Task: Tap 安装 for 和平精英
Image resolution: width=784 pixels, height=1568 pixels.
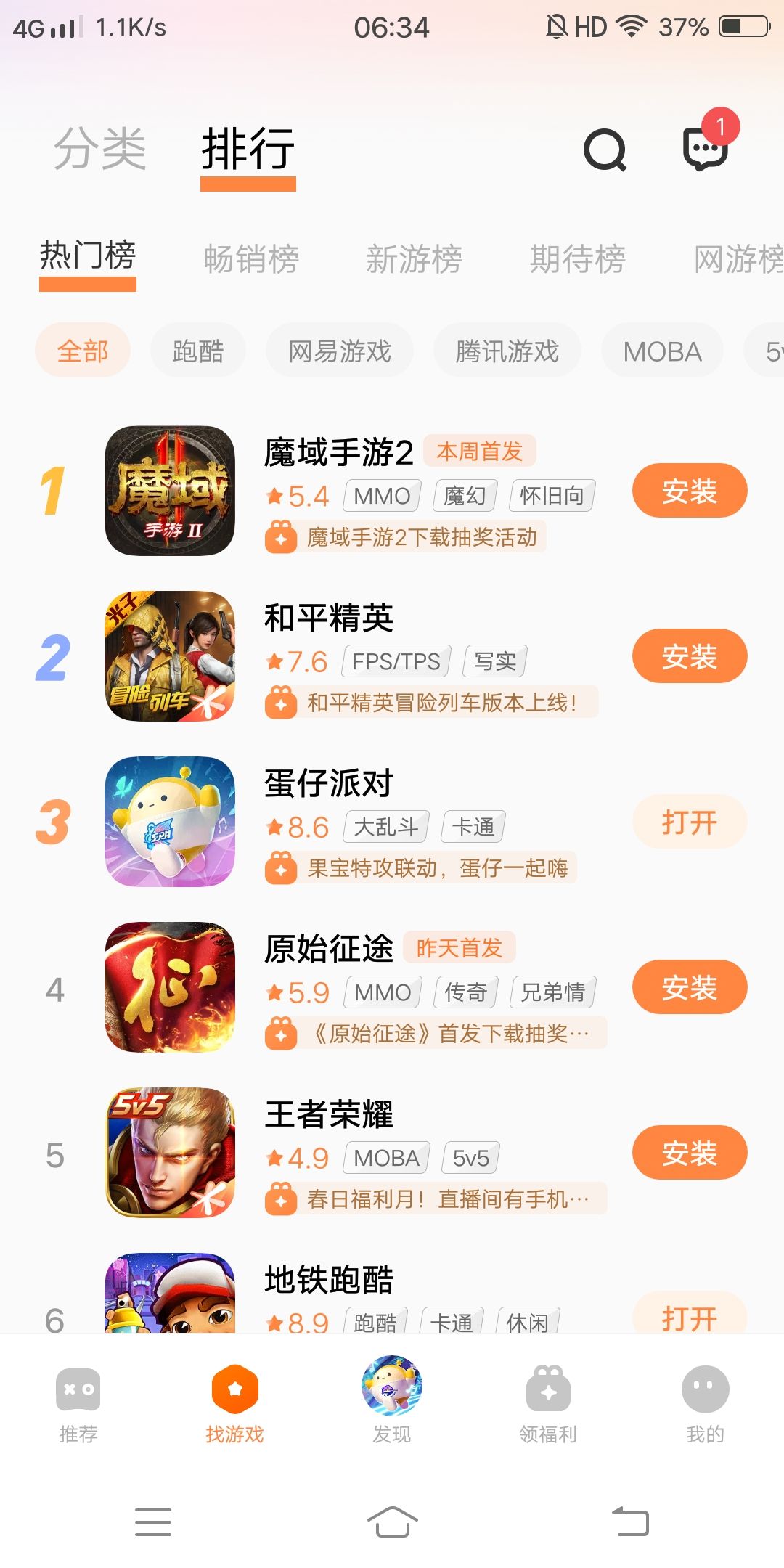Action: tap(689, 656)
